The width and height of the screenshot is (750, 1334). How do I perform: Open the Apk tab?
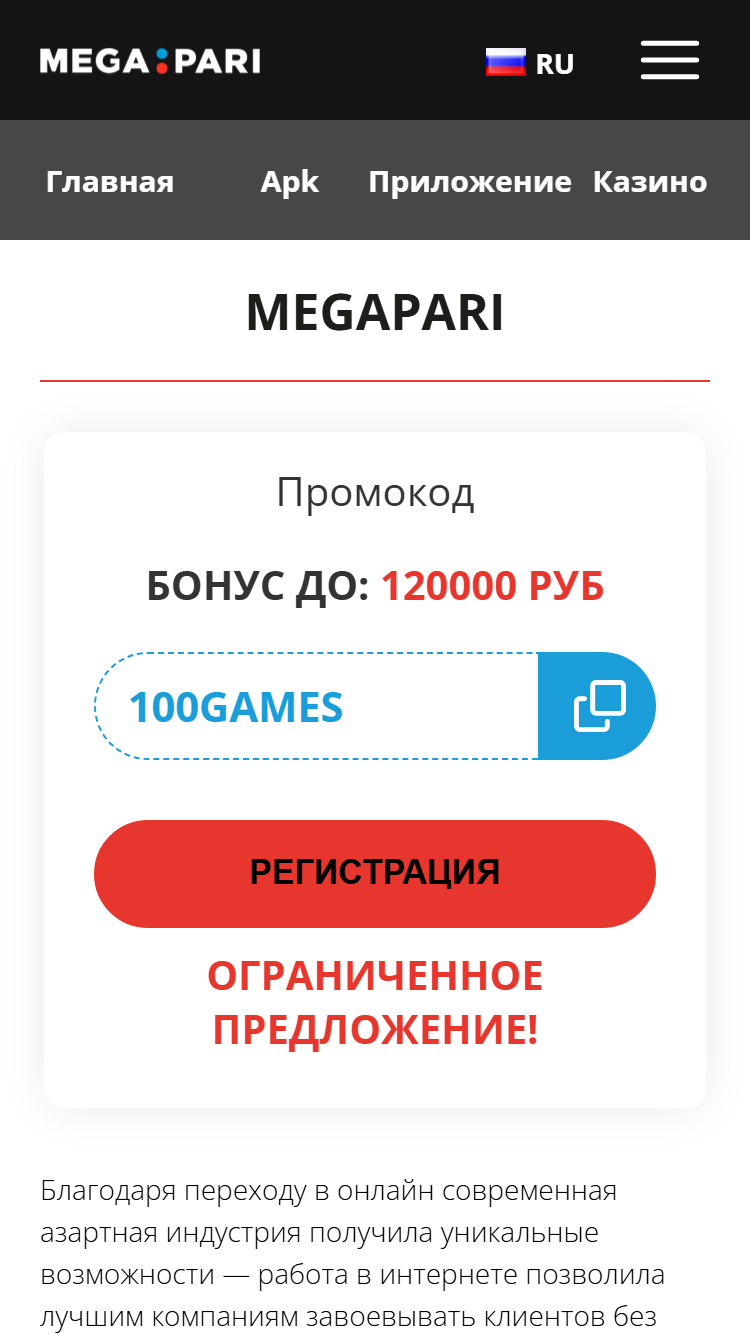tap(290, 182)
